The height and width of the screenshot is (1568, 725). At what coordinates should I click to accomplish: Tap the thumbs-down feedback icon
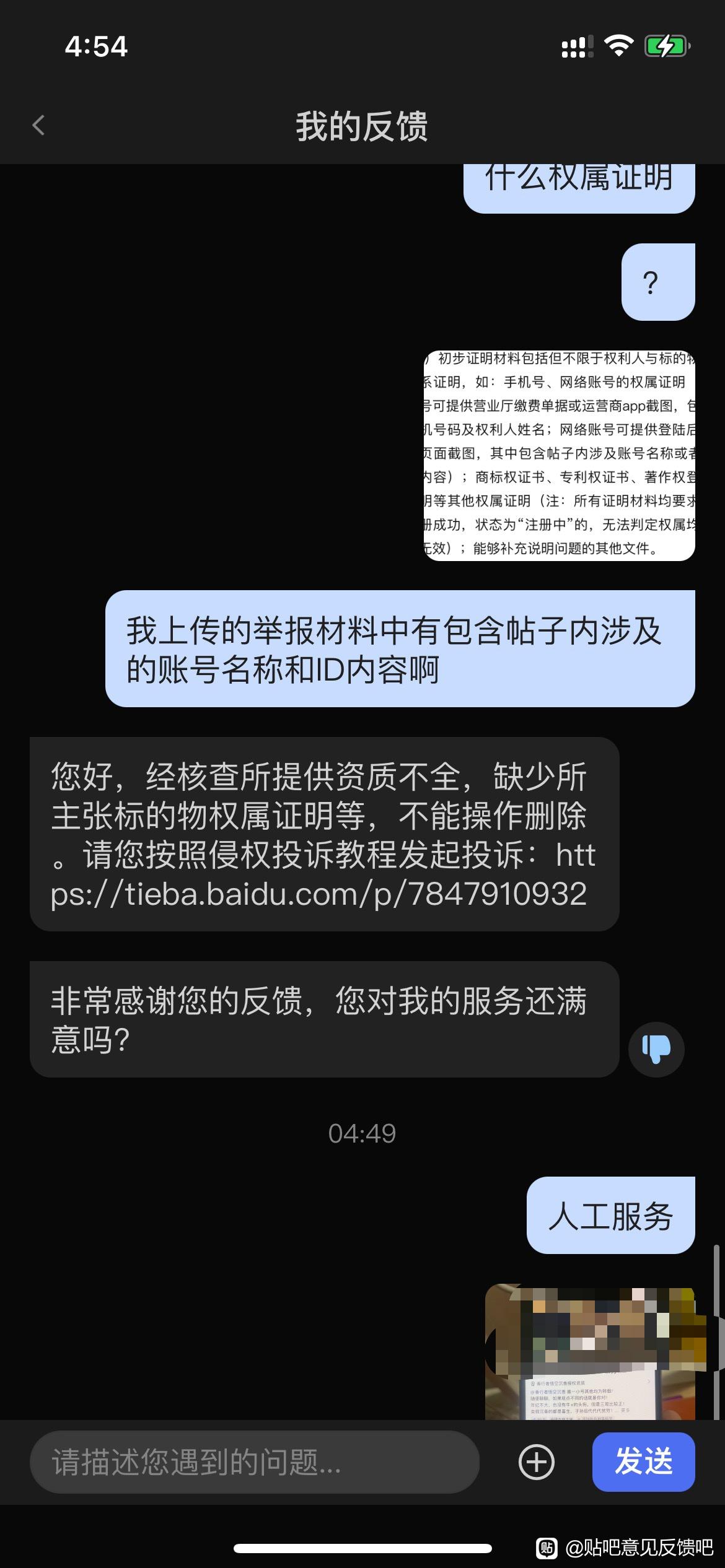tap(656, 1049)
